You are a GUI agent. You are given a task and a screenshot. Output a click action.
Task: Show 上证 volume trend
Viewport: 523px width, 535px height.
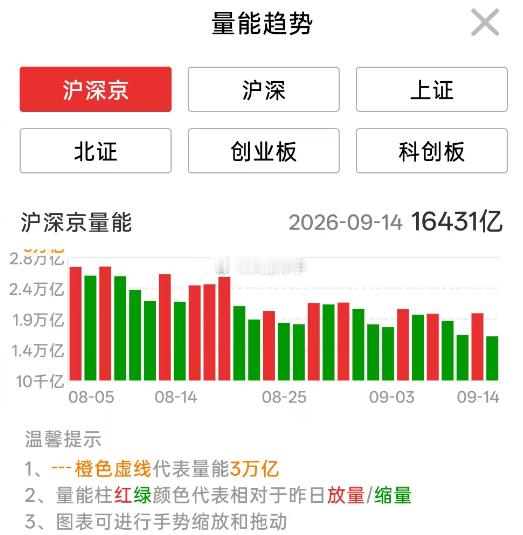(x=432, y=89)
